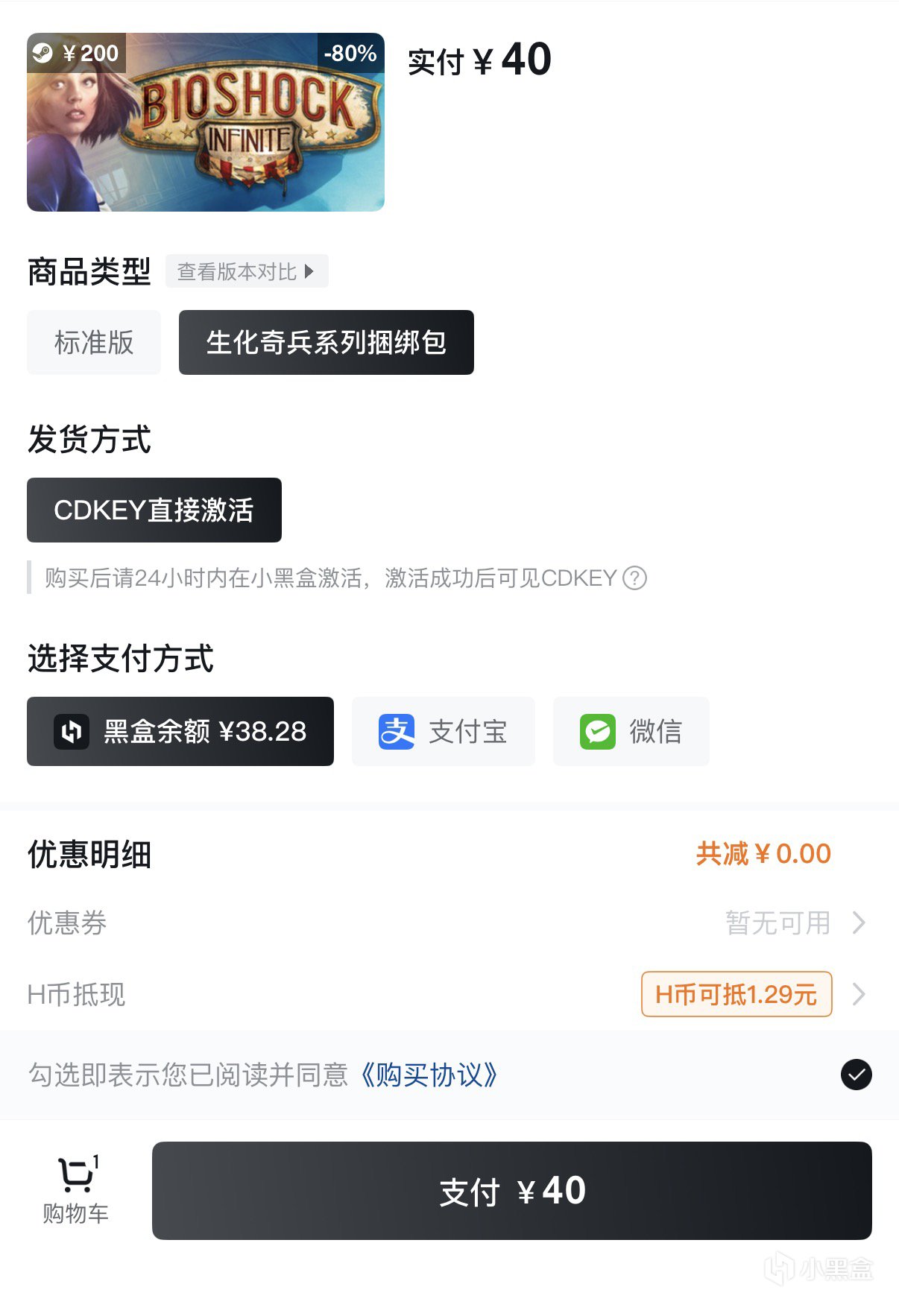Open the 查看版本对比 version comparison
The height and width of the screenshot is (1316, 899).
[246, 271]
